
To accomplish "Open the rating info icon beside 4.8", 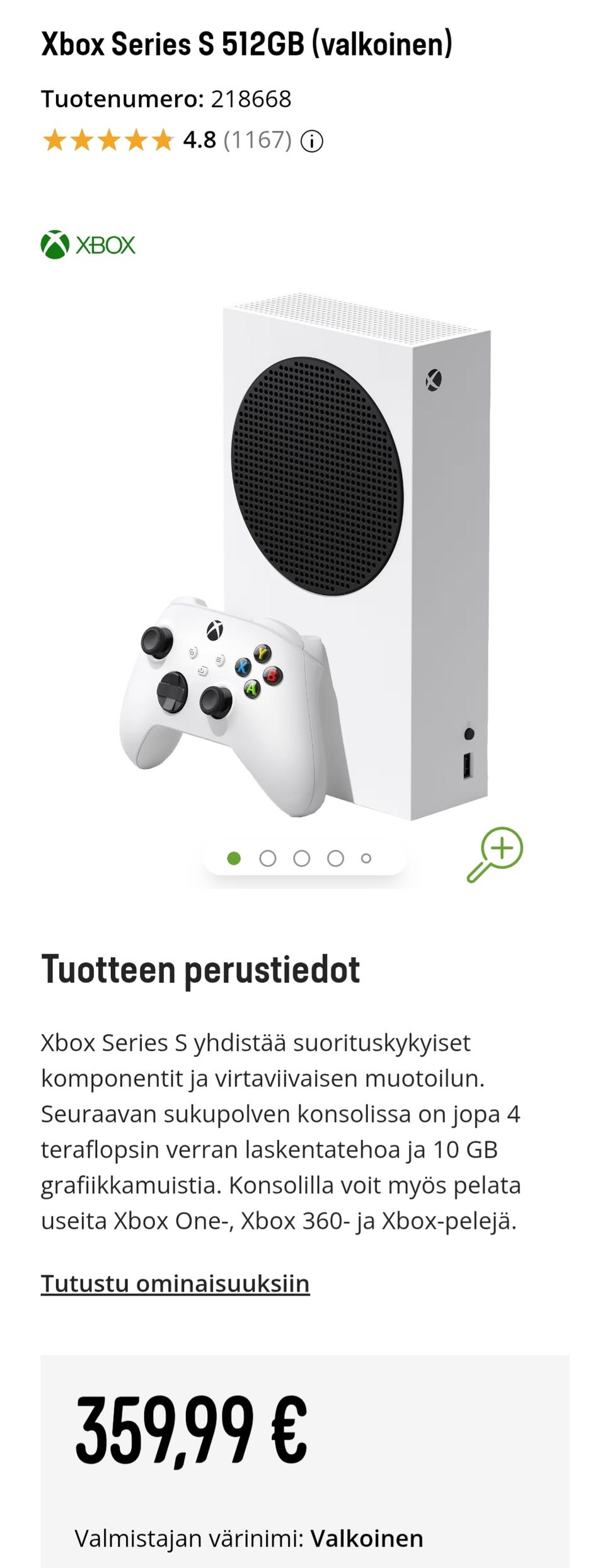I will (312, 141).
